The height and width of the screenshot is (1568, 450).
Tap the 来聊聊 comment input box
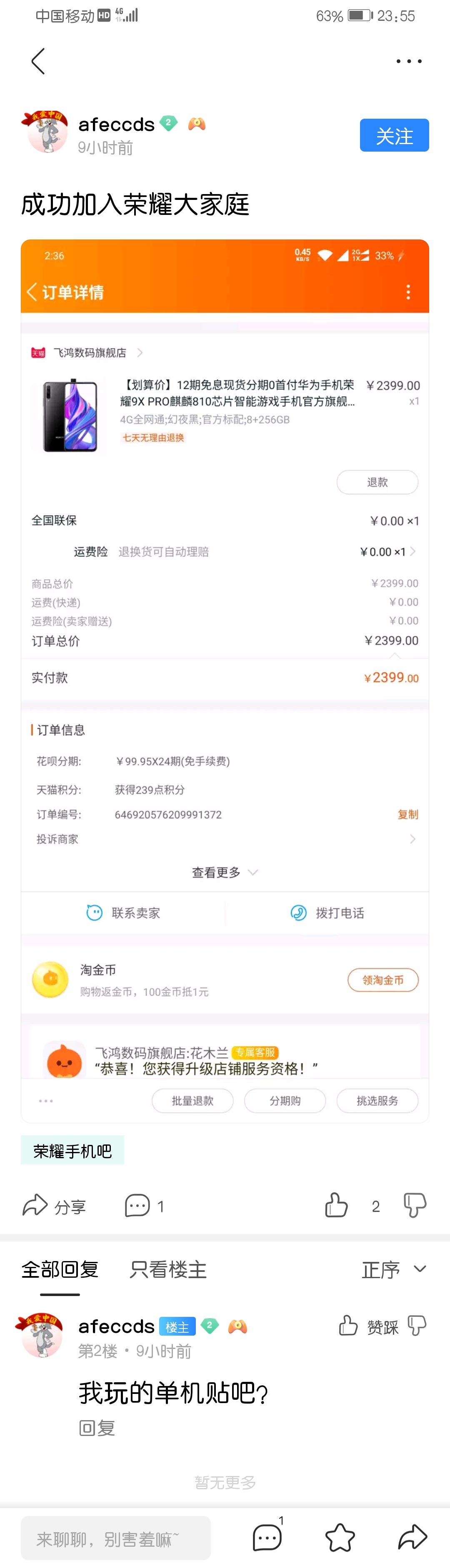pyautogui.click(x=116, y=1538)
